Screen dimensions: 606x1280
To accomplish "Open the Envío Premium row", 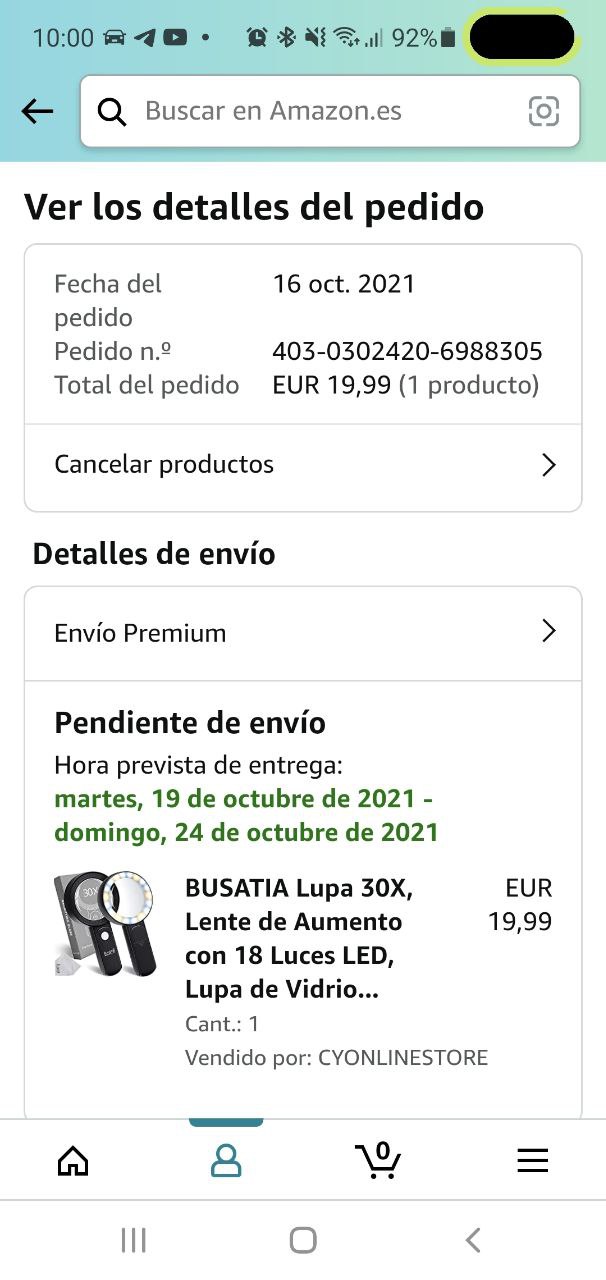I will click(x=303, y=633).
